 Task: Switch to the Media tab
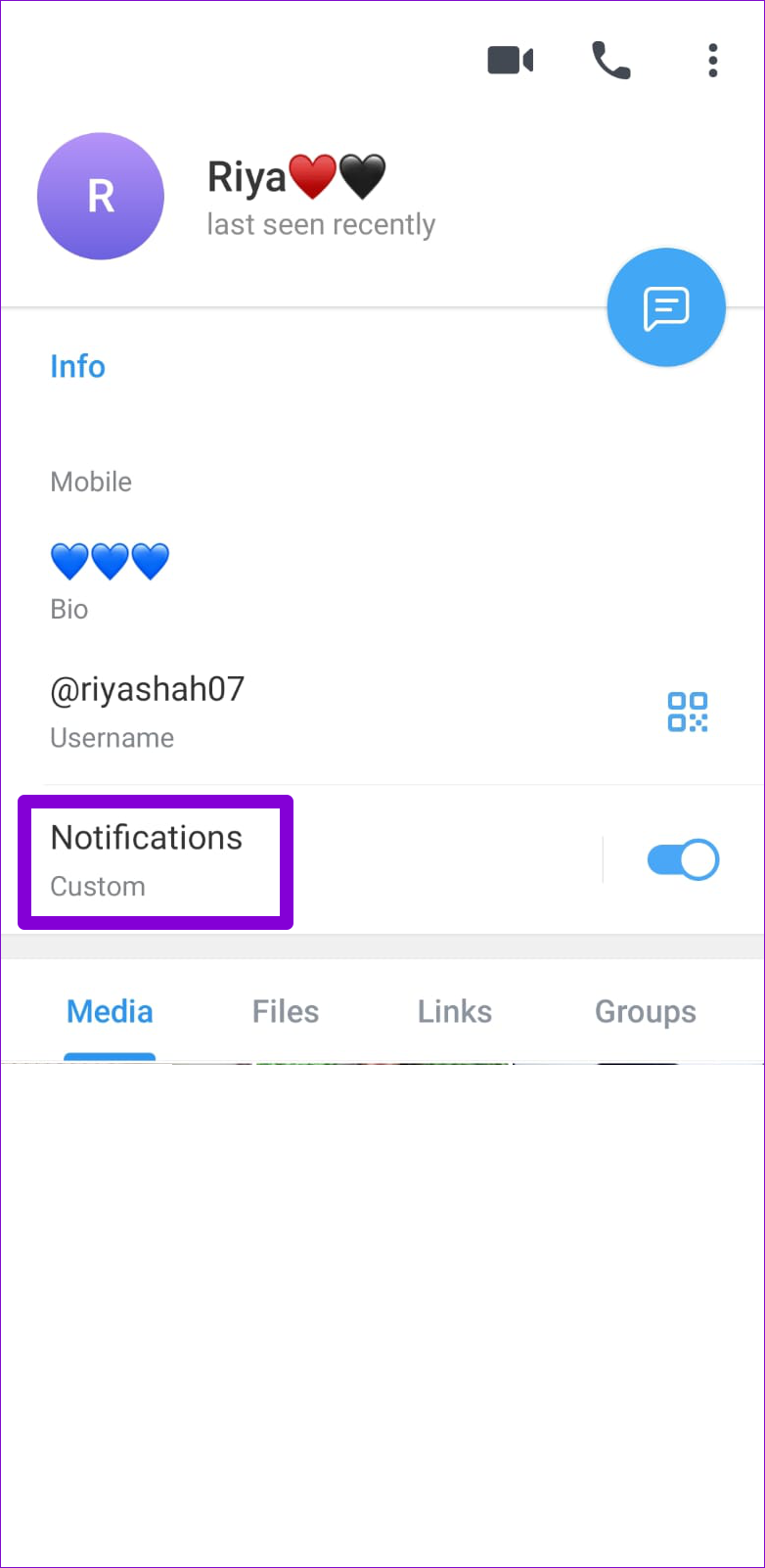110,1012
